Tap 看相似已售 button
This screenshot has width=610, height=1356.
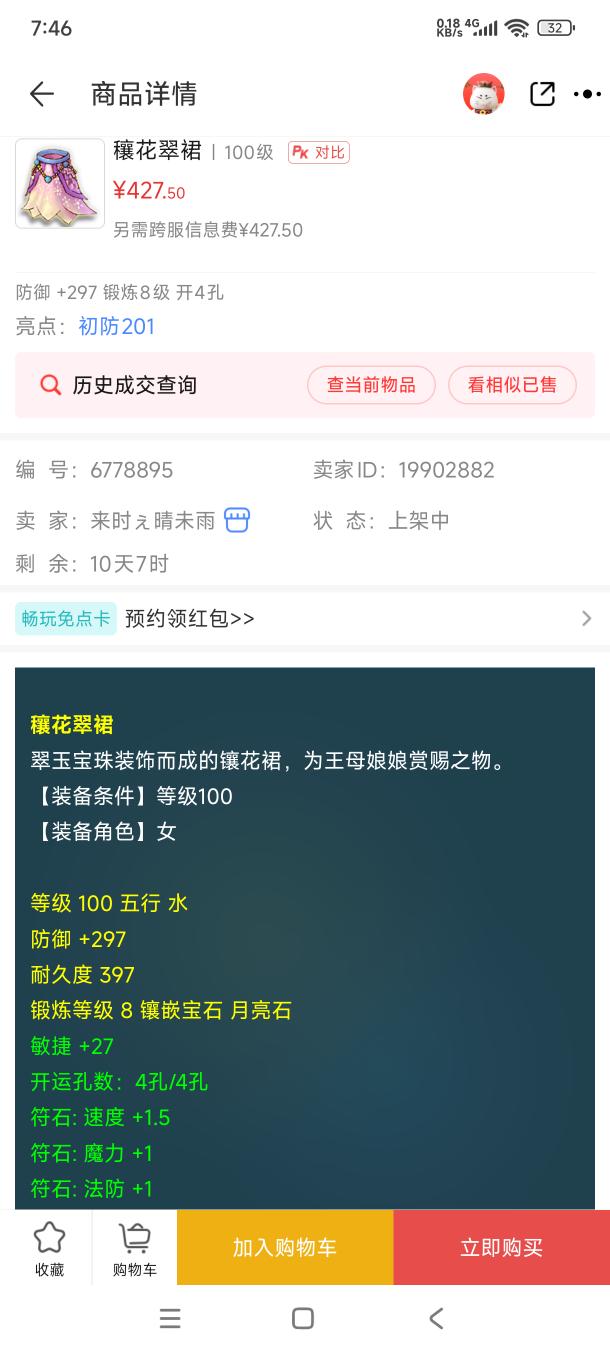[512, 385]
